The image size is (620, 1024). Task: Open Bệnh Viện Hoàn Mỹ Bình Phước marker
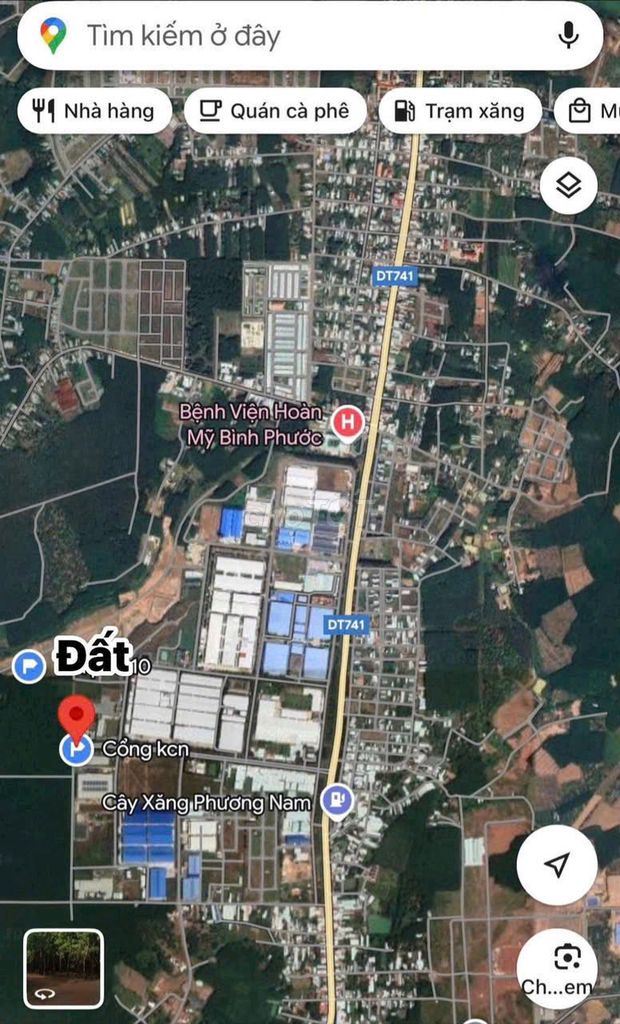click(x=347, y=425)
